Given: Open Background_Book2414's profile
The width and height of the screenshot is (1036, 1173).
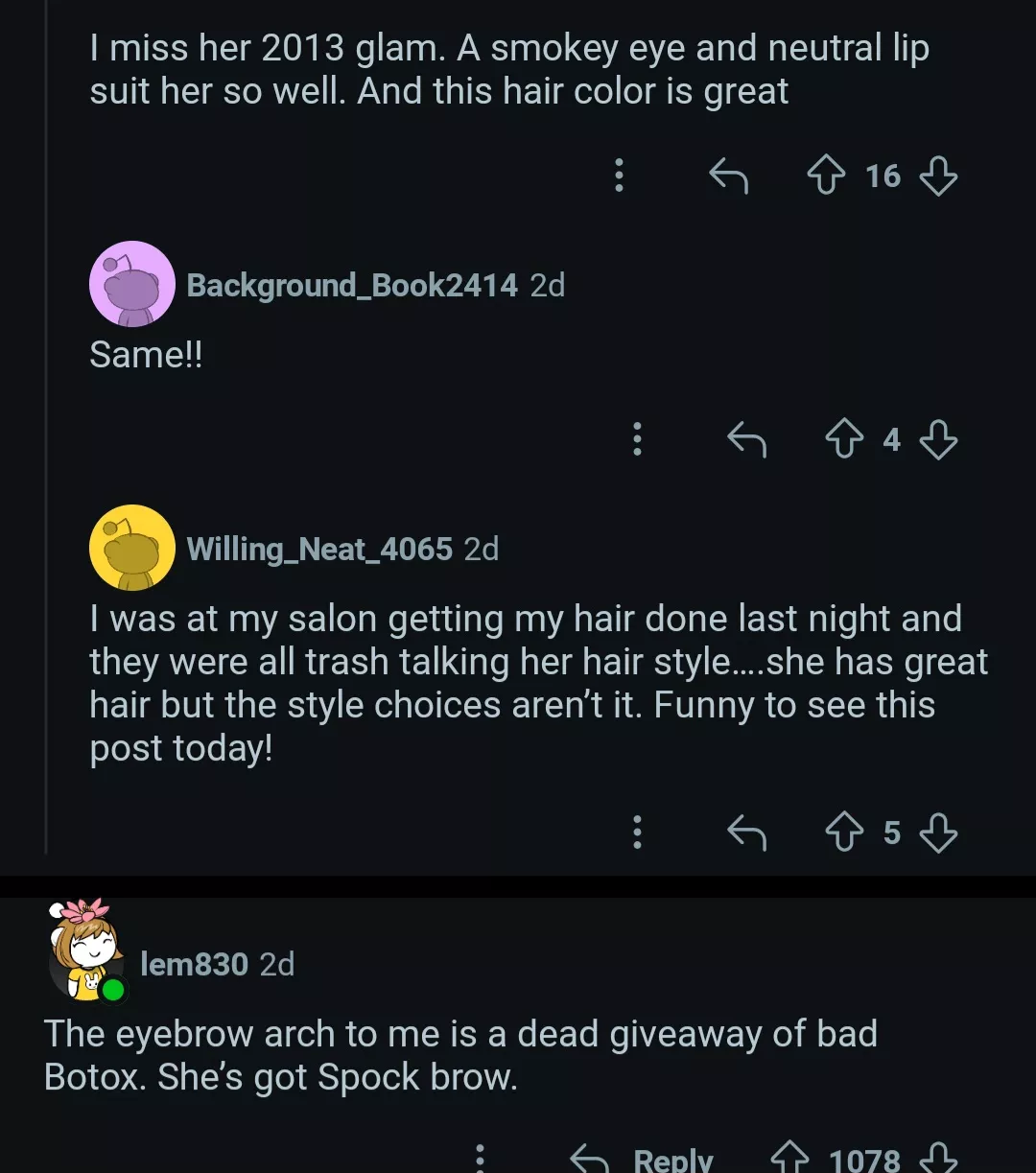Looking at the screenshot, I should tap(351, 285).
